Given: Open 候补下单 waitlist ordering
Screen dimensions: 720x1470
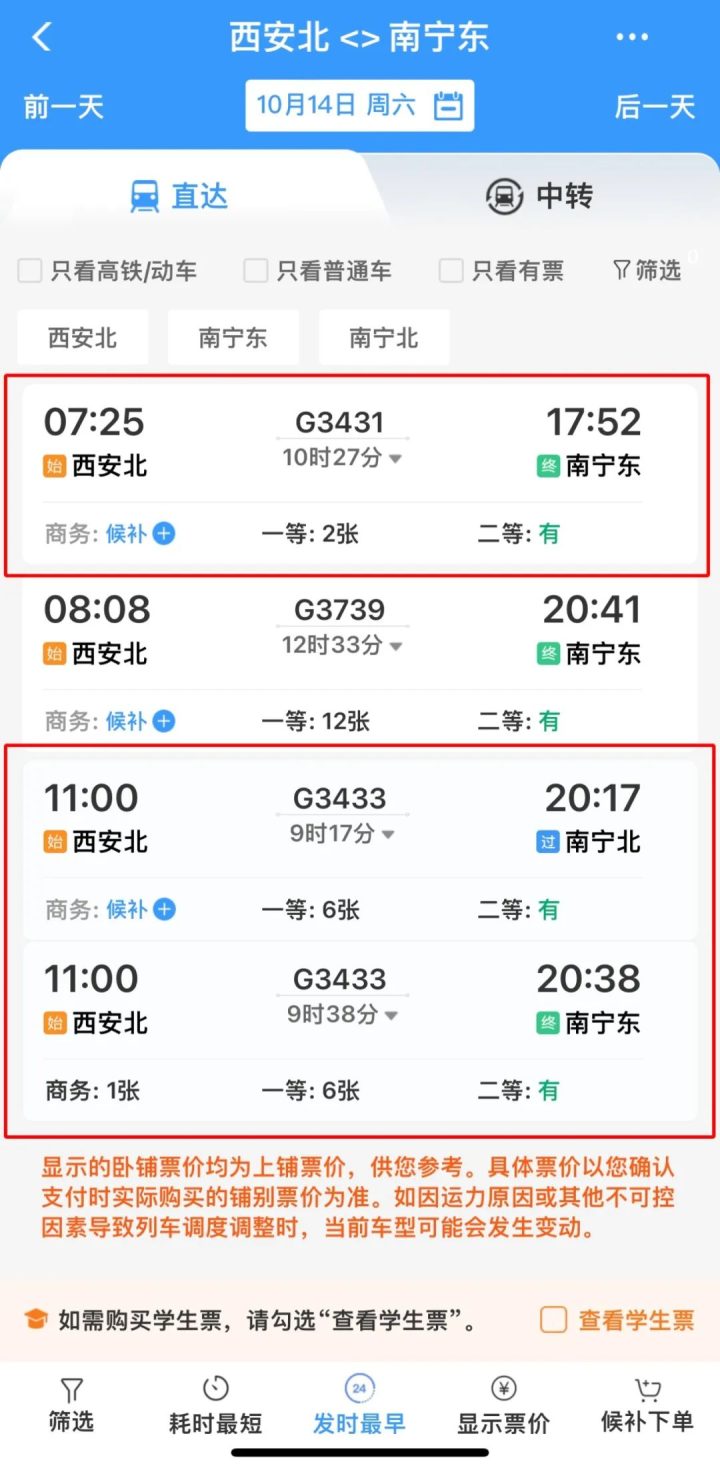Looking at the screenshot, I should click(x=647, y=1406).
